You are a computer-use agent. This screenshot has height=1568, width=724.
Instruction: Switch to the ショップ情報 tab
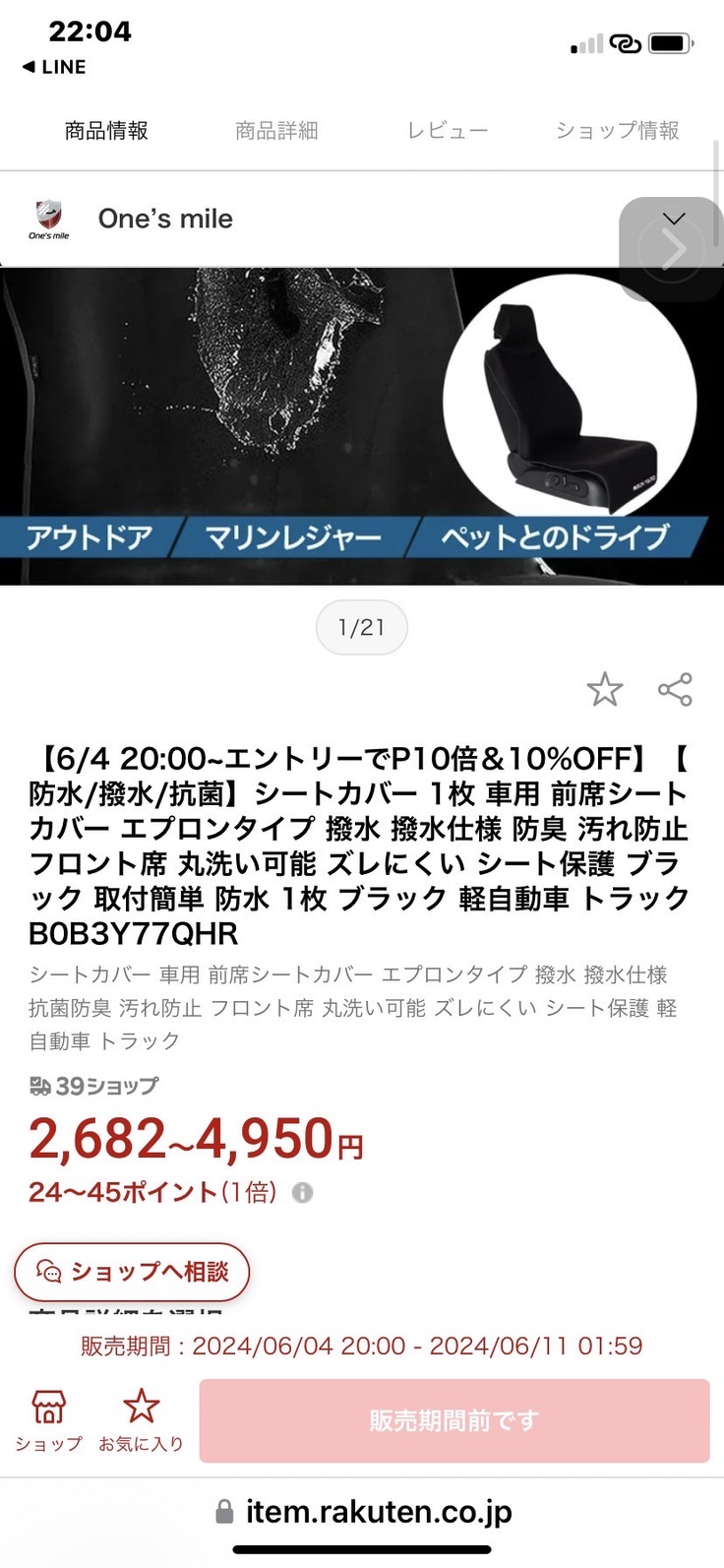617,131
